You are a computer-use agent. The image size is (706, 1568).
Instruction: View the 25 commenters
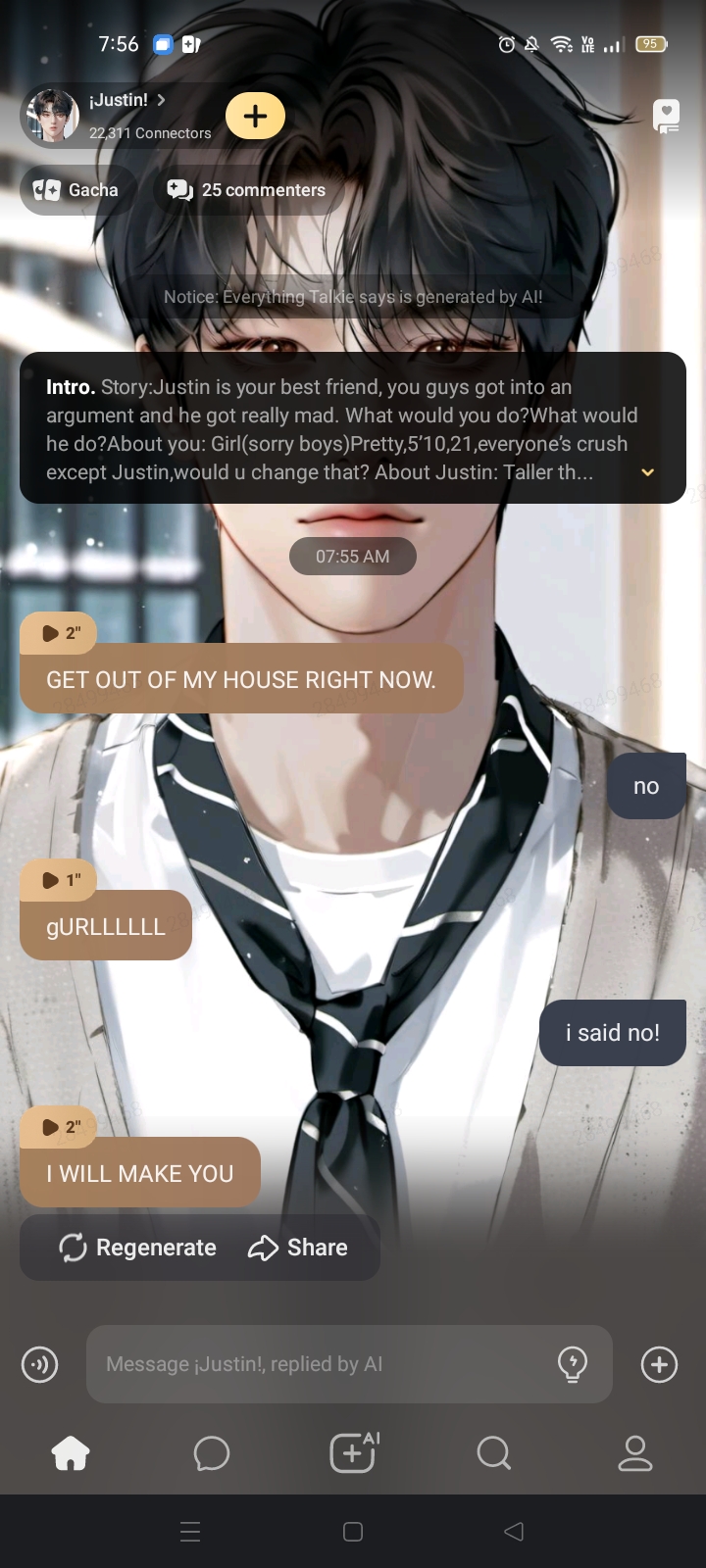[246, 190]
